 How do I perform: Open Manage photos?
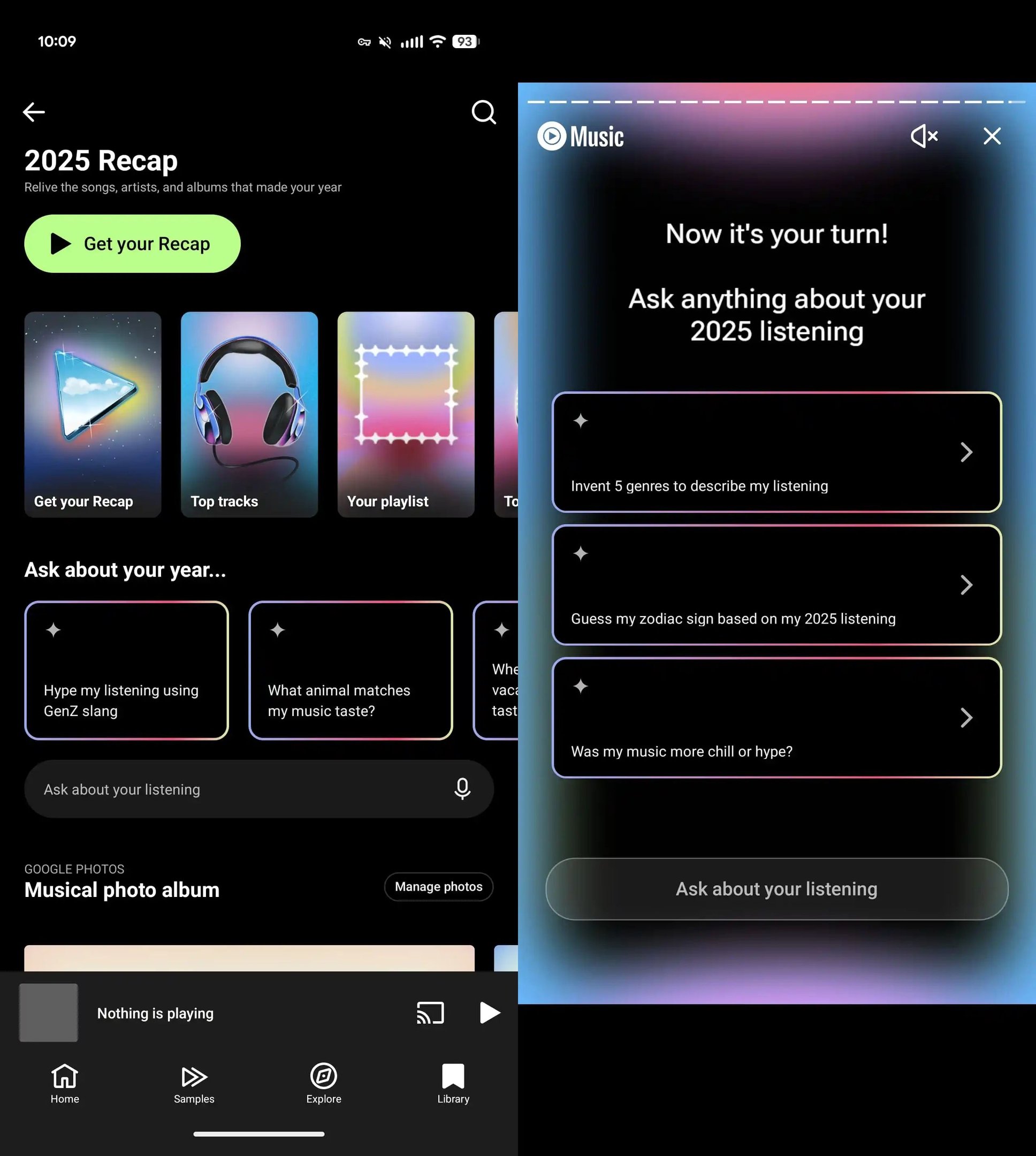tap(438, 886)
